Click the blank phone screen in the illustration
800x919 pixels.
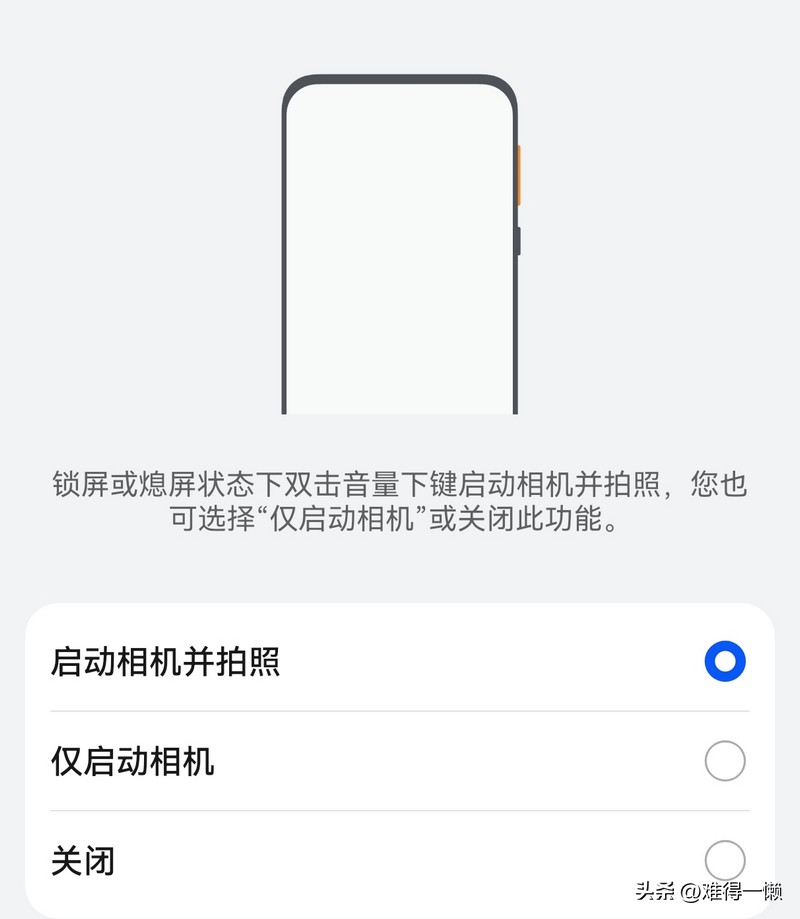click(x=400, y=250)
